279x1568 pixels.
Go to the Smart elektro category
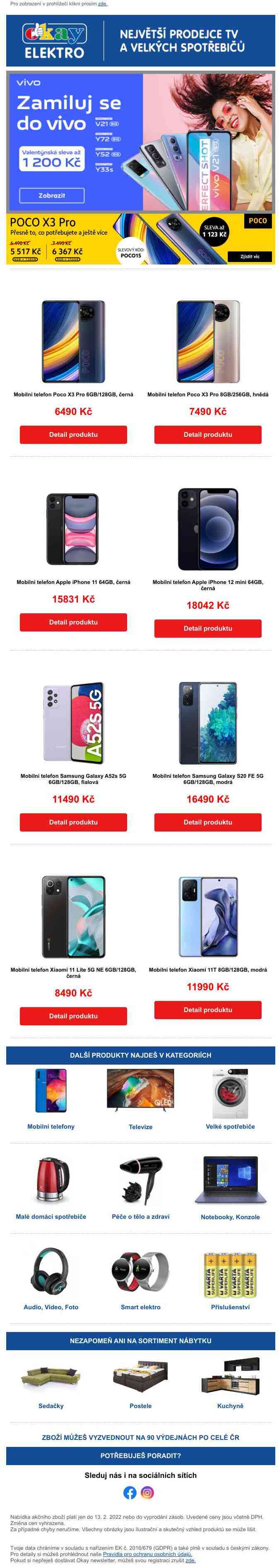click(x=140, y=1307)
